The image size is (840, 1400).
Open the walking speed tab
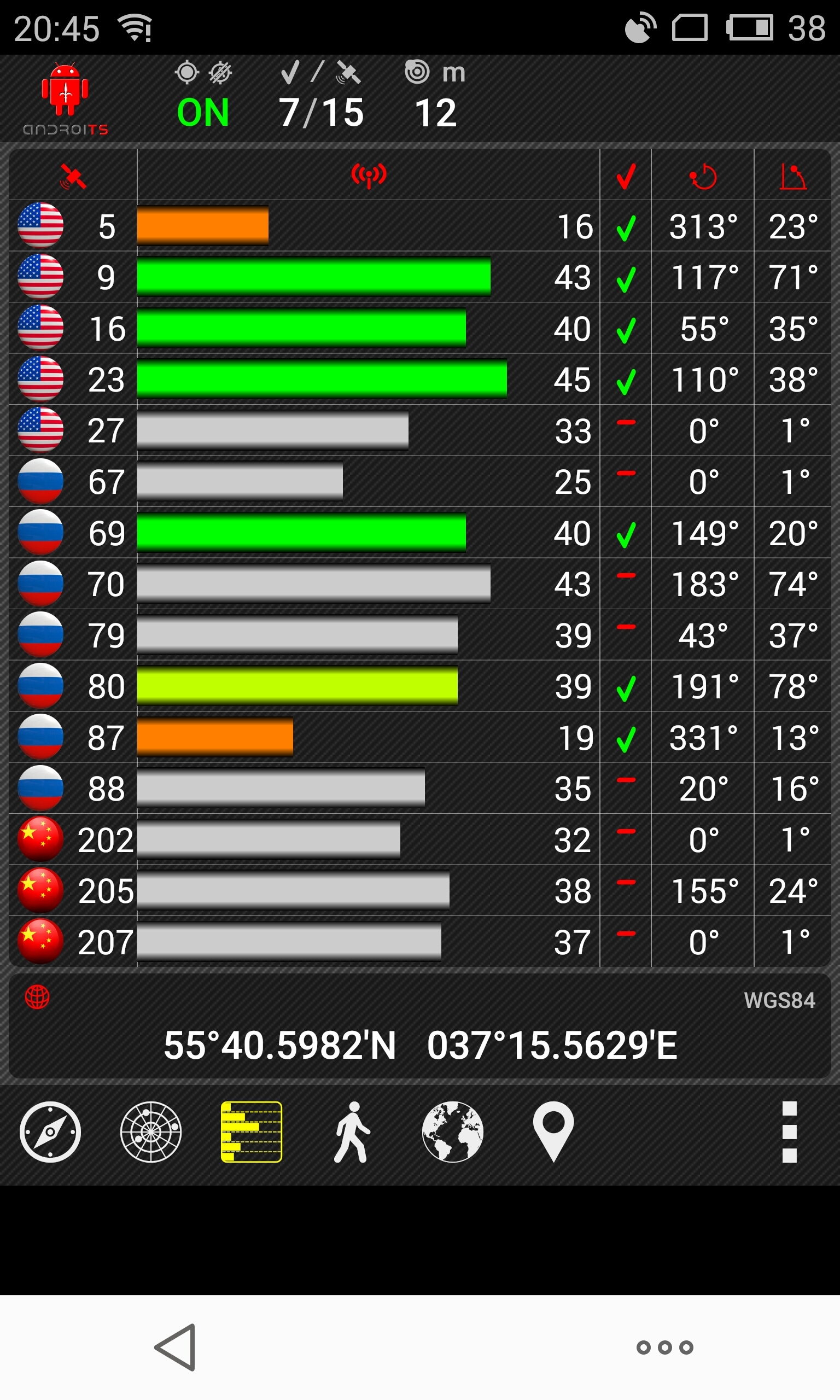click(x=352, y=1131)
